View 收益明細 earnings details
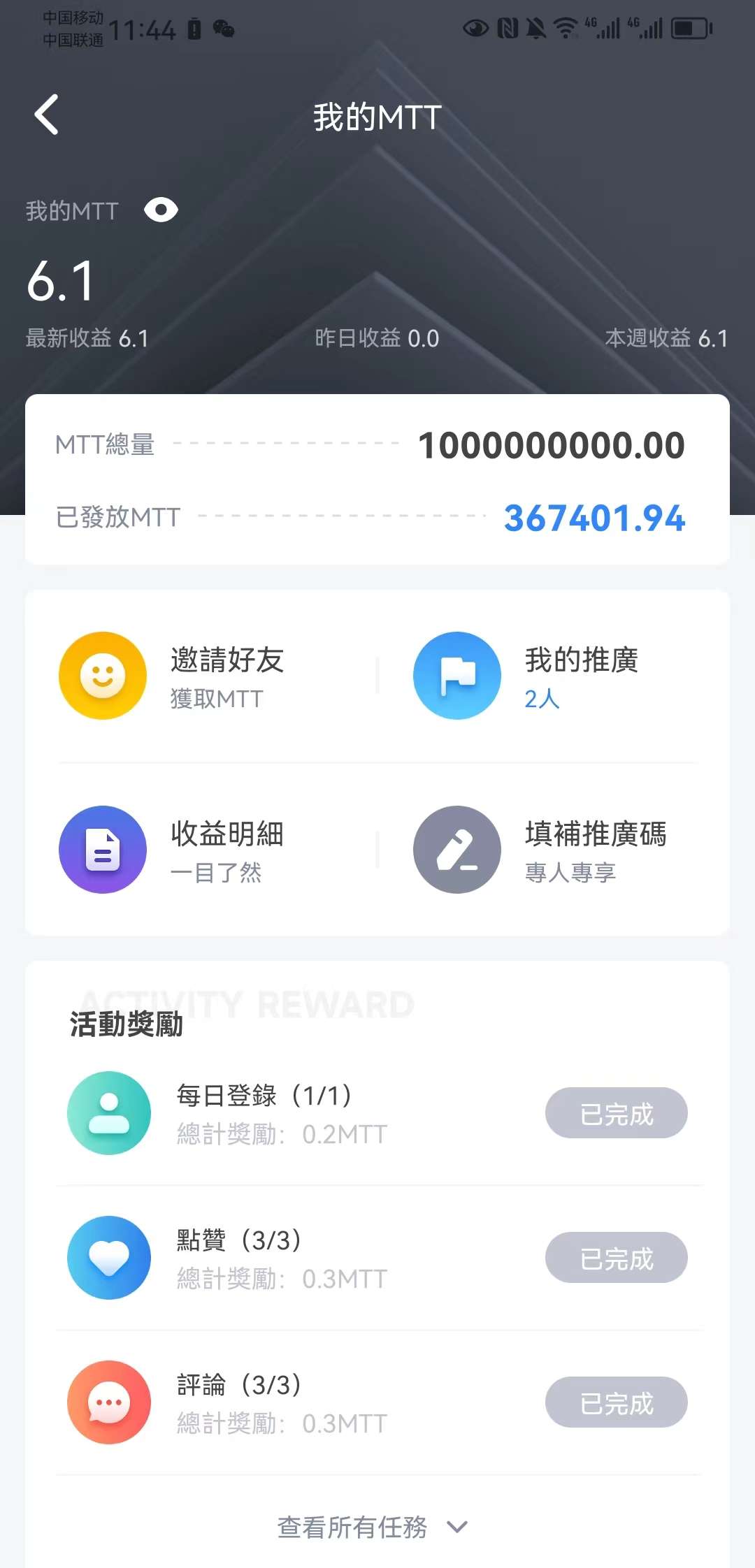Viewport: 755px width, 1568px height. point(203,850)
